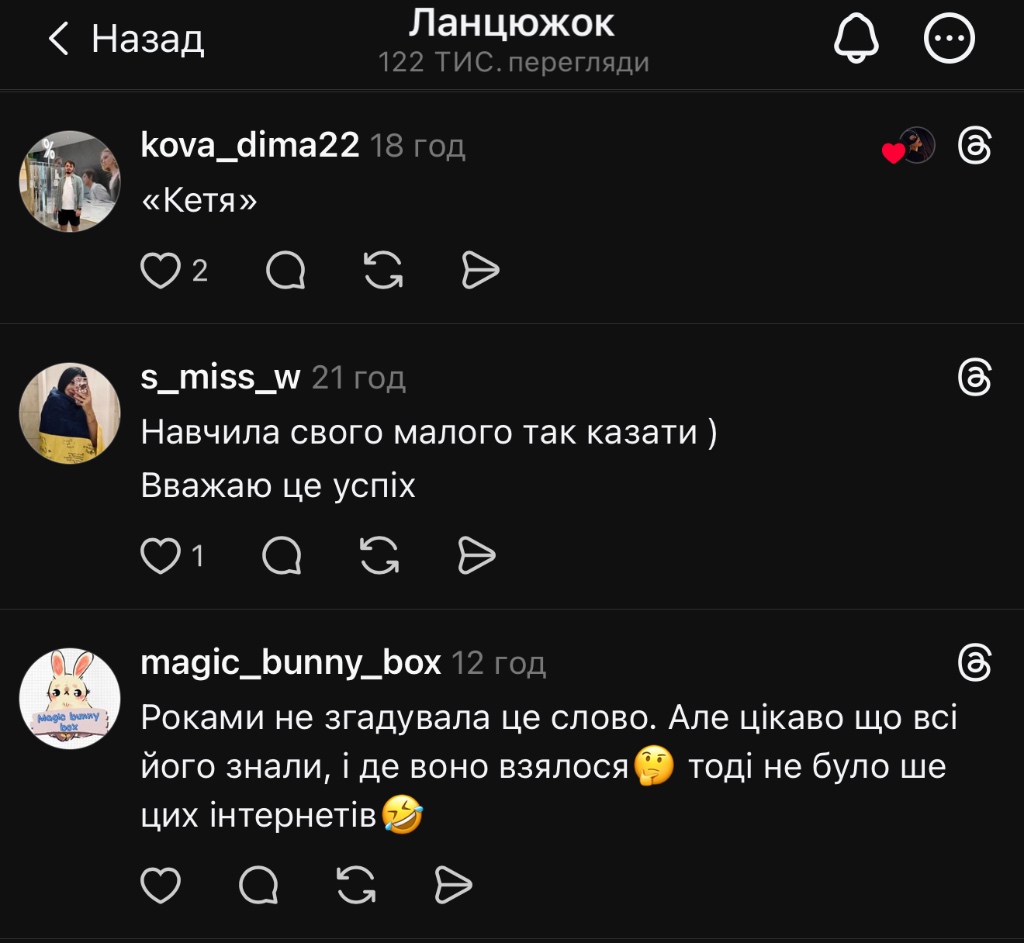This screenshot has height=943, width=1024.
Task: Repost magic_bunny_box's comment
Action: [356, 884]
